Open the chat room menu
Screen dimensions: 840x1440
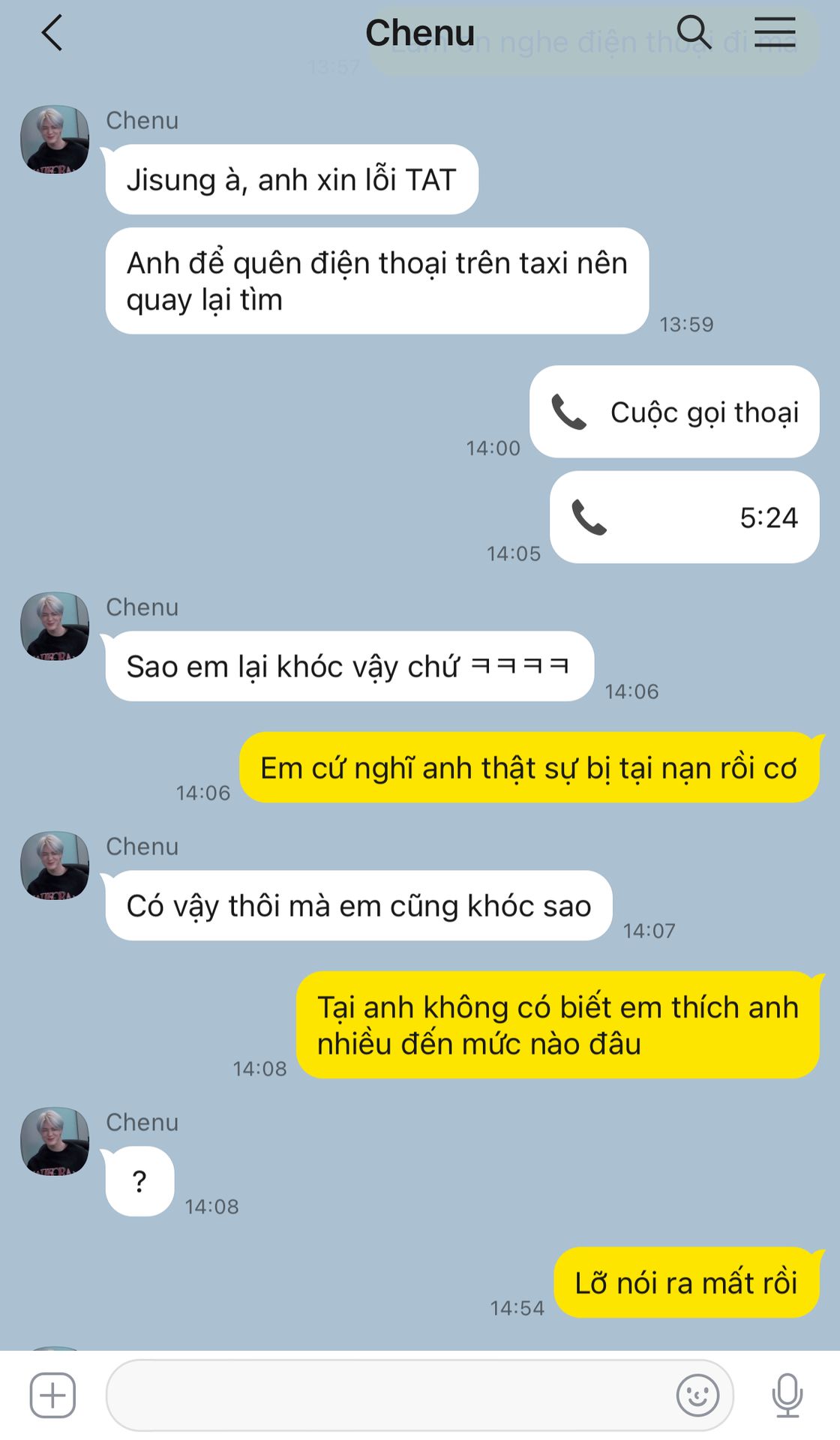tap(775, 32)
